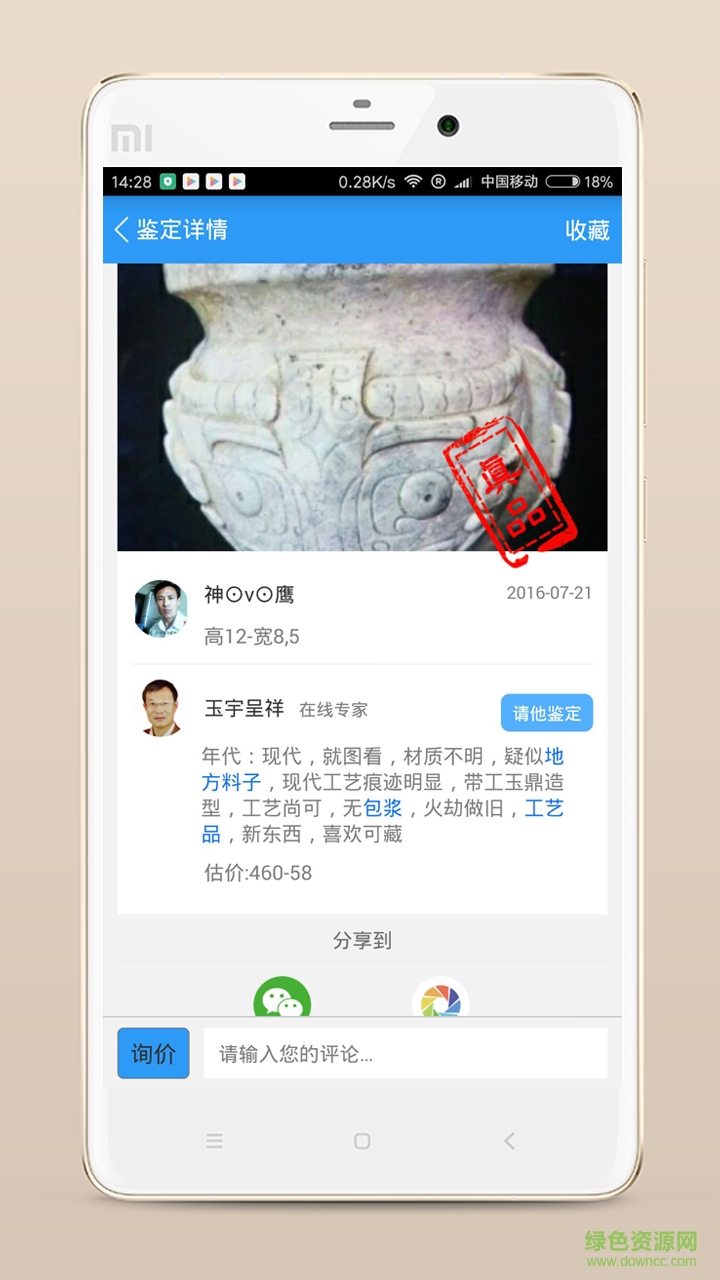Share via the colorful shutter icon

[441, 998]
